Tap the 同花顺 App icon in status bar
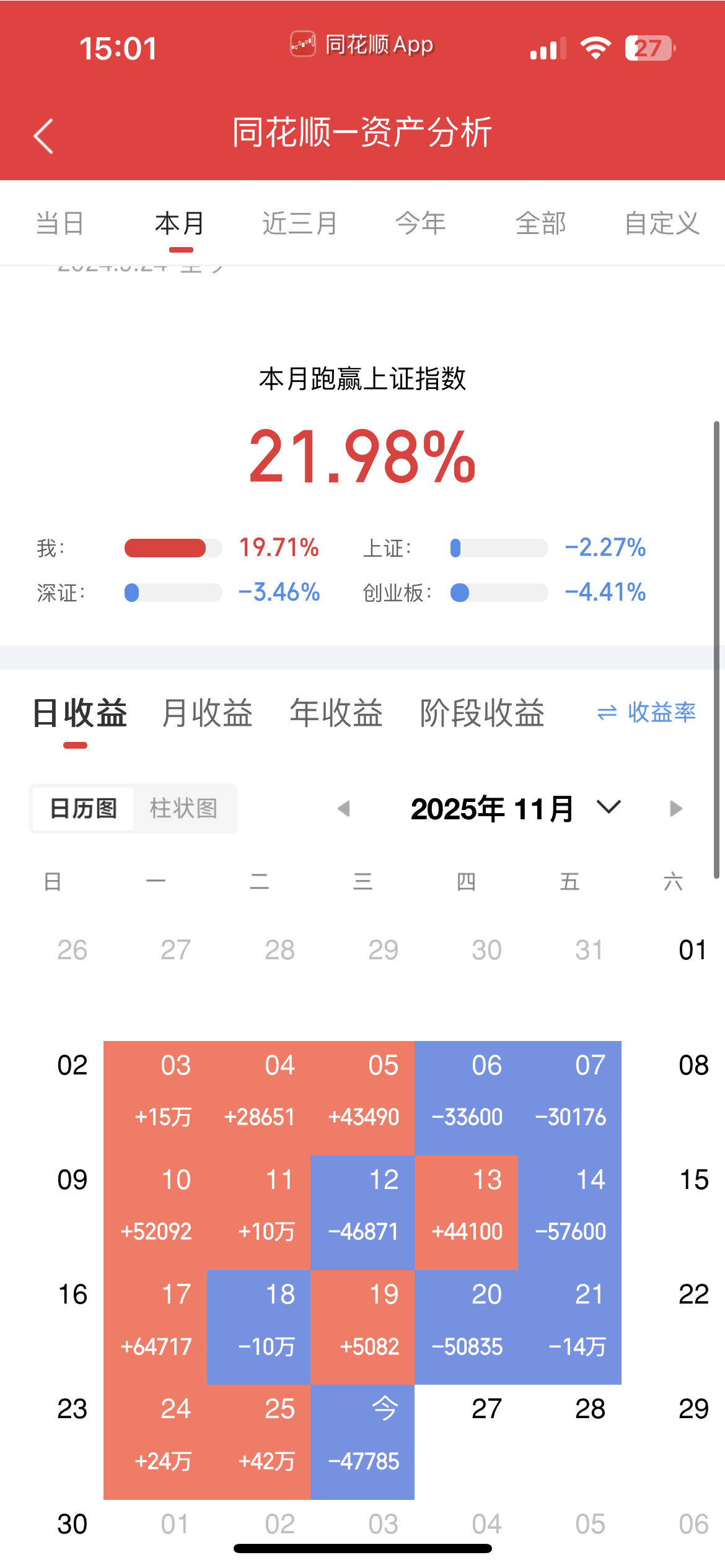The height and width of the screenshot is (1568, 725). tap(302, 45)
